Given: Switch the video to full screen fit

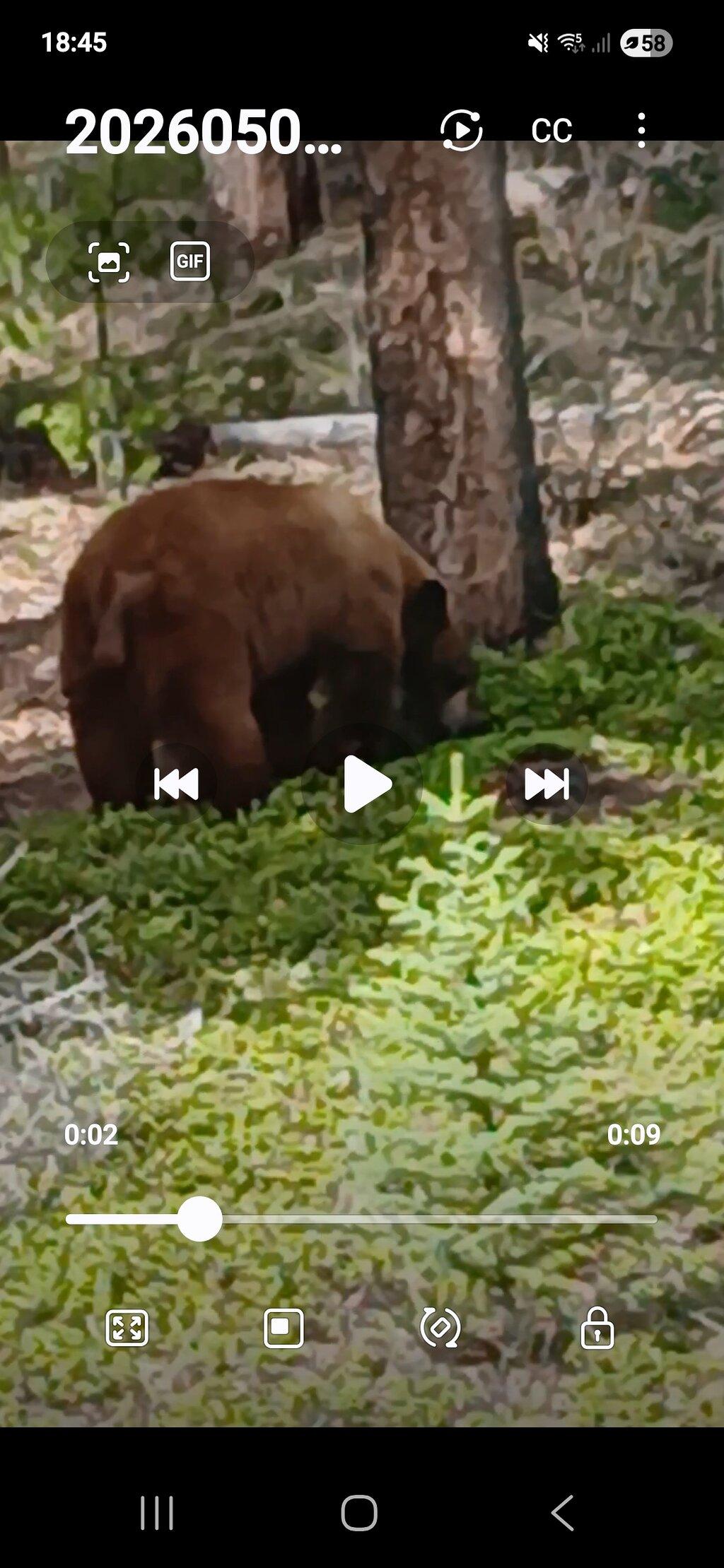Looking at the screenshot, I should (127, 1328).
